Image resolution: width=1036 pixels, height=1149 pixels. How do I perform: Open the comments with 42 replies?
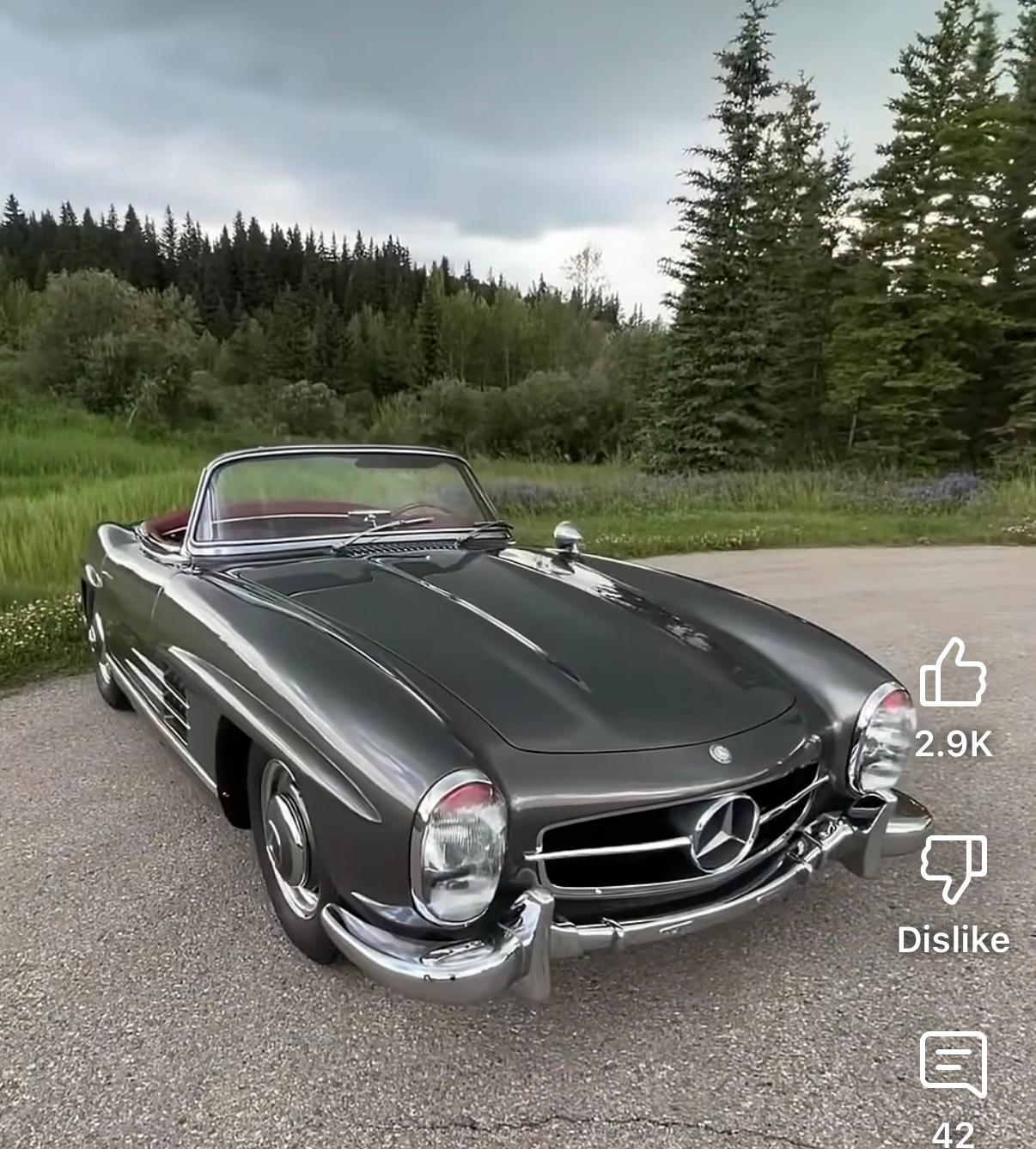[953, 1065]
